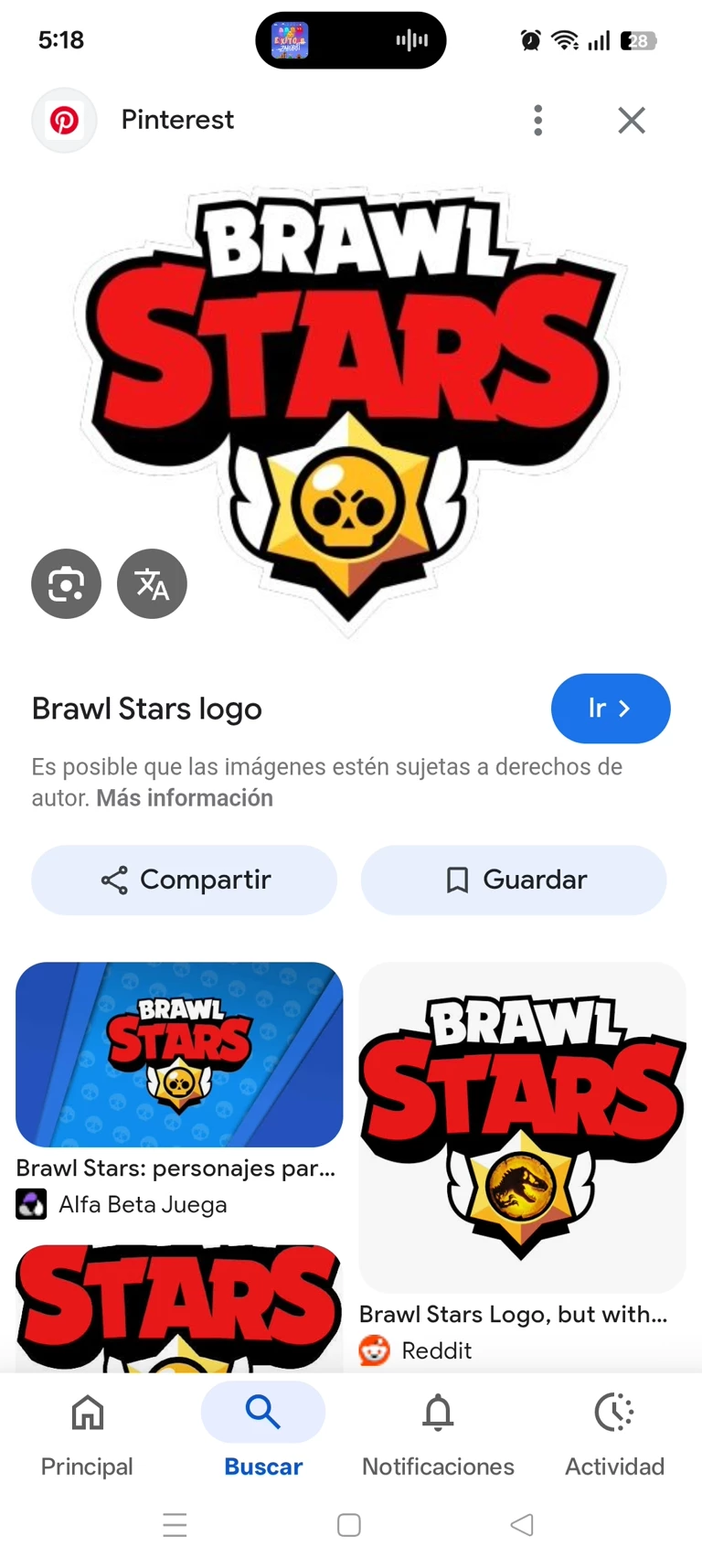Open the Más información link
The image size is (702, 1568).
click(x=185, y=798)
